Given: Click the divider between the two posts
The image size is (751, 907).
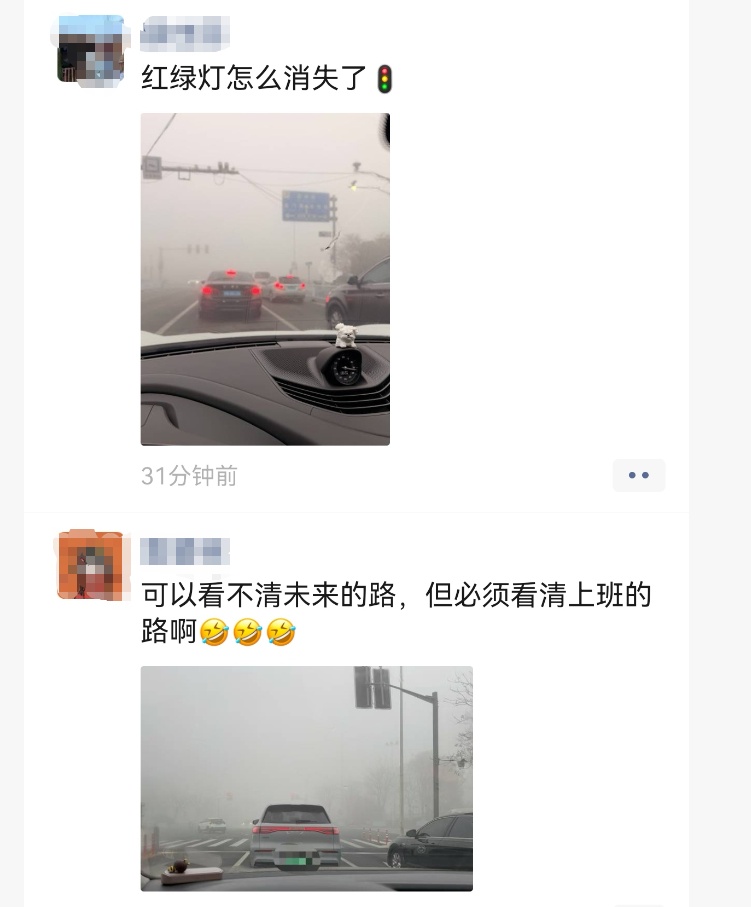Looking at the screenshot, I should (375, 510).
